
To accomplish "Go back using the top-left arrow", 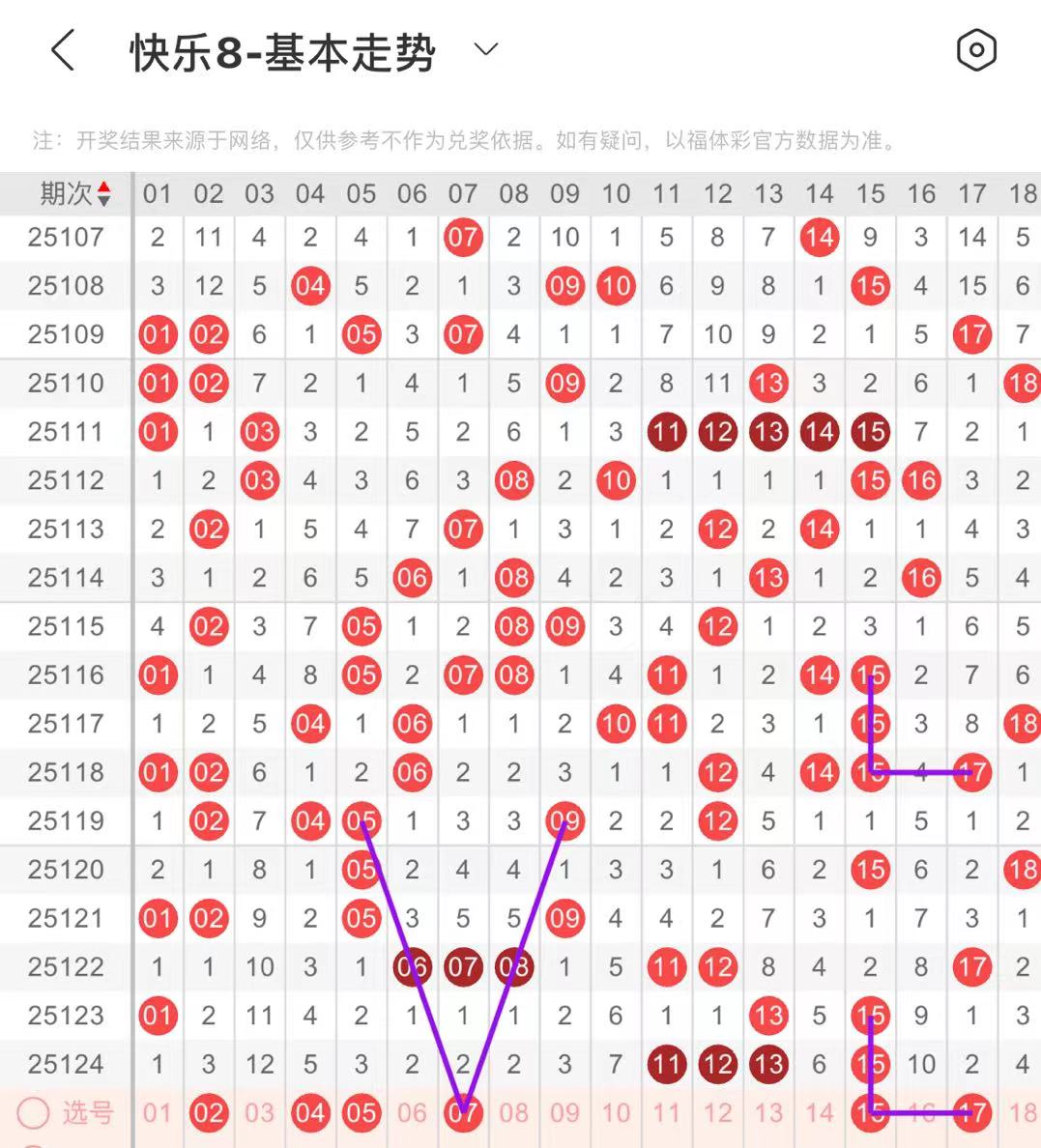I will 63,50.
